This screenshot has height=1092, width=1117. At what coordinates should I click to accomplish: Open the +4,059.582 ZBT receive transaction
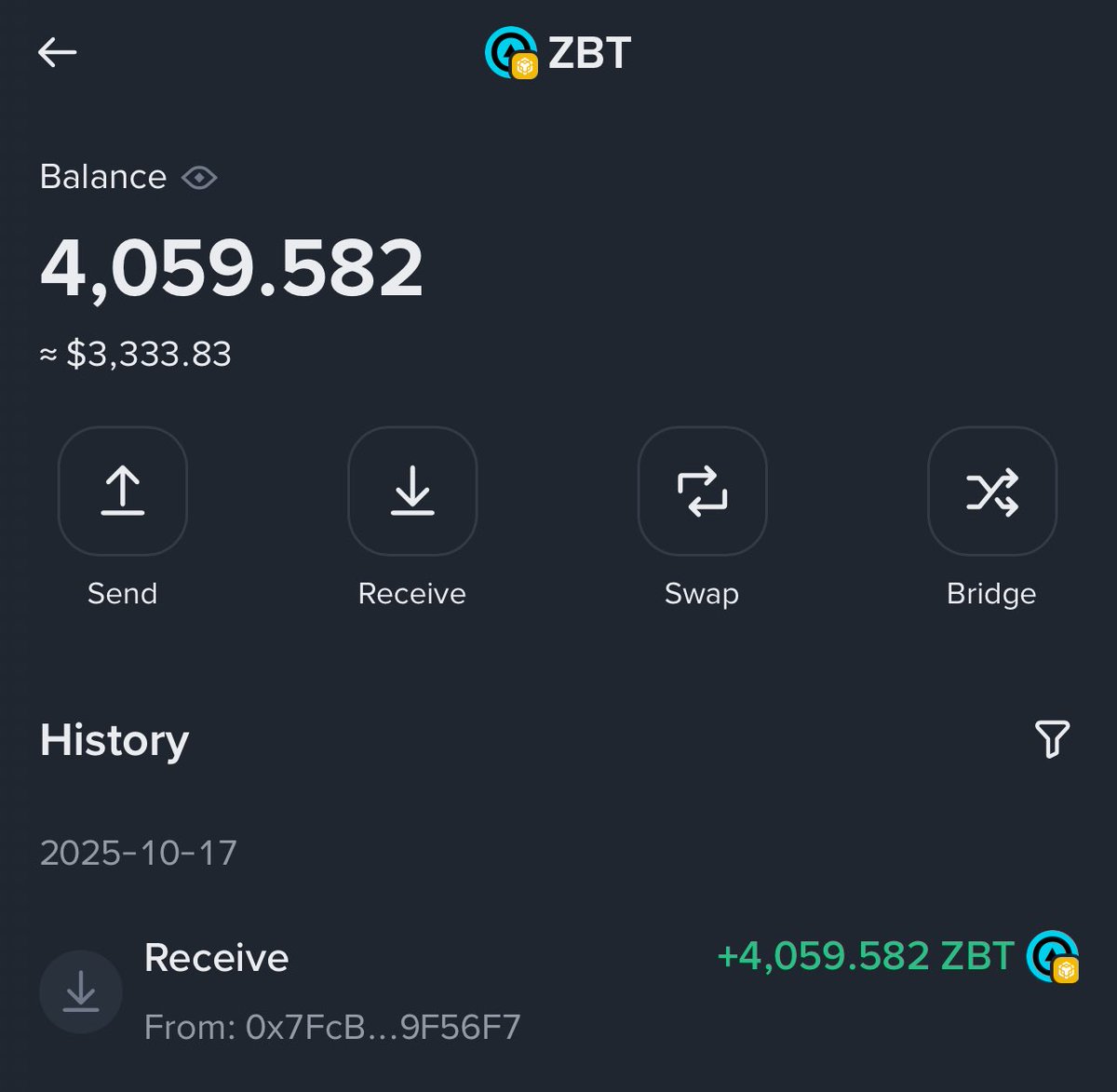[x=558, y=991]
